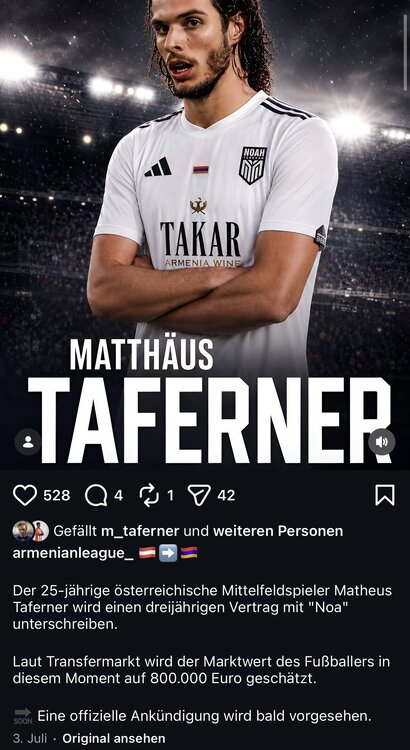Toggle the video sound speaker icon
This screenshot has height=750, width=410.
[x=382, y=442]
